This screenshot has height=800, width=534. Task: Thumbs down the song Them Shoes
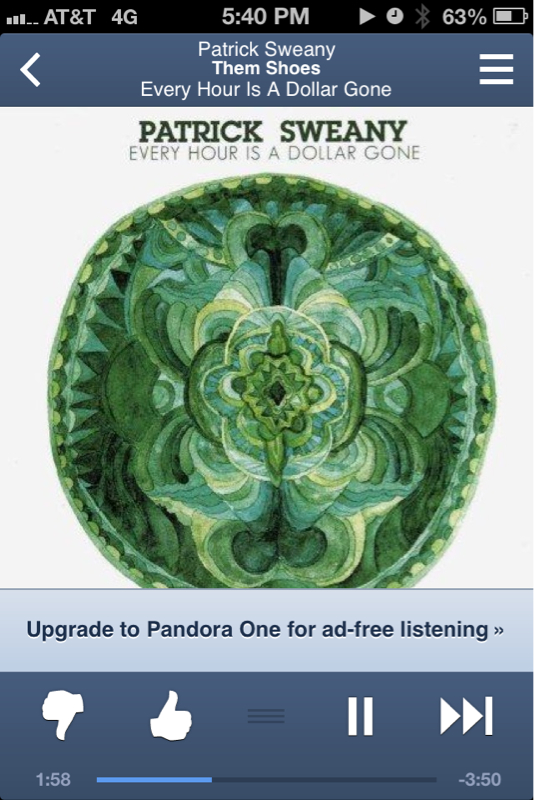point(63,714)
